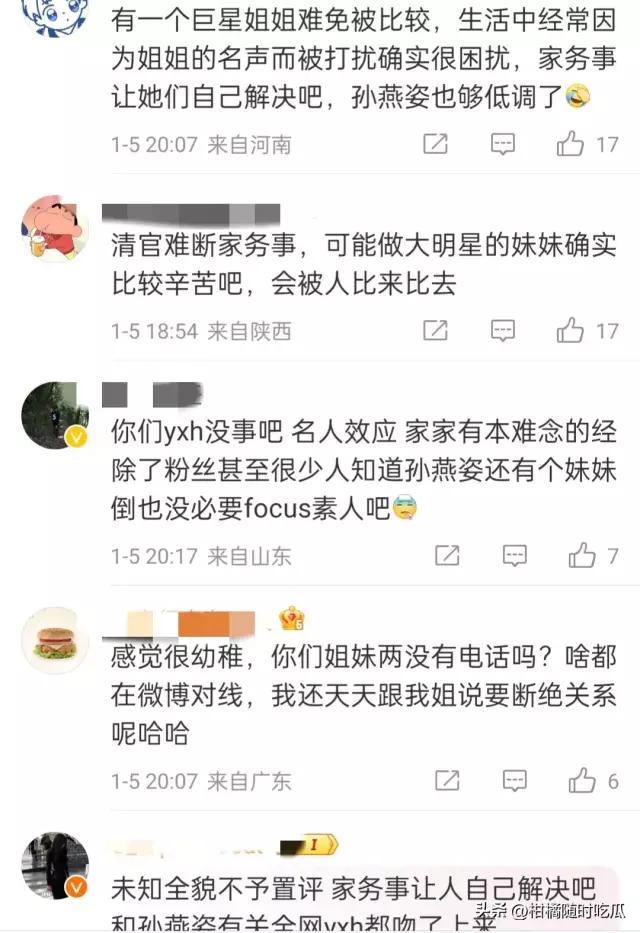Reply to the comment from 山东
640x933 pixels.
(514, 555)
